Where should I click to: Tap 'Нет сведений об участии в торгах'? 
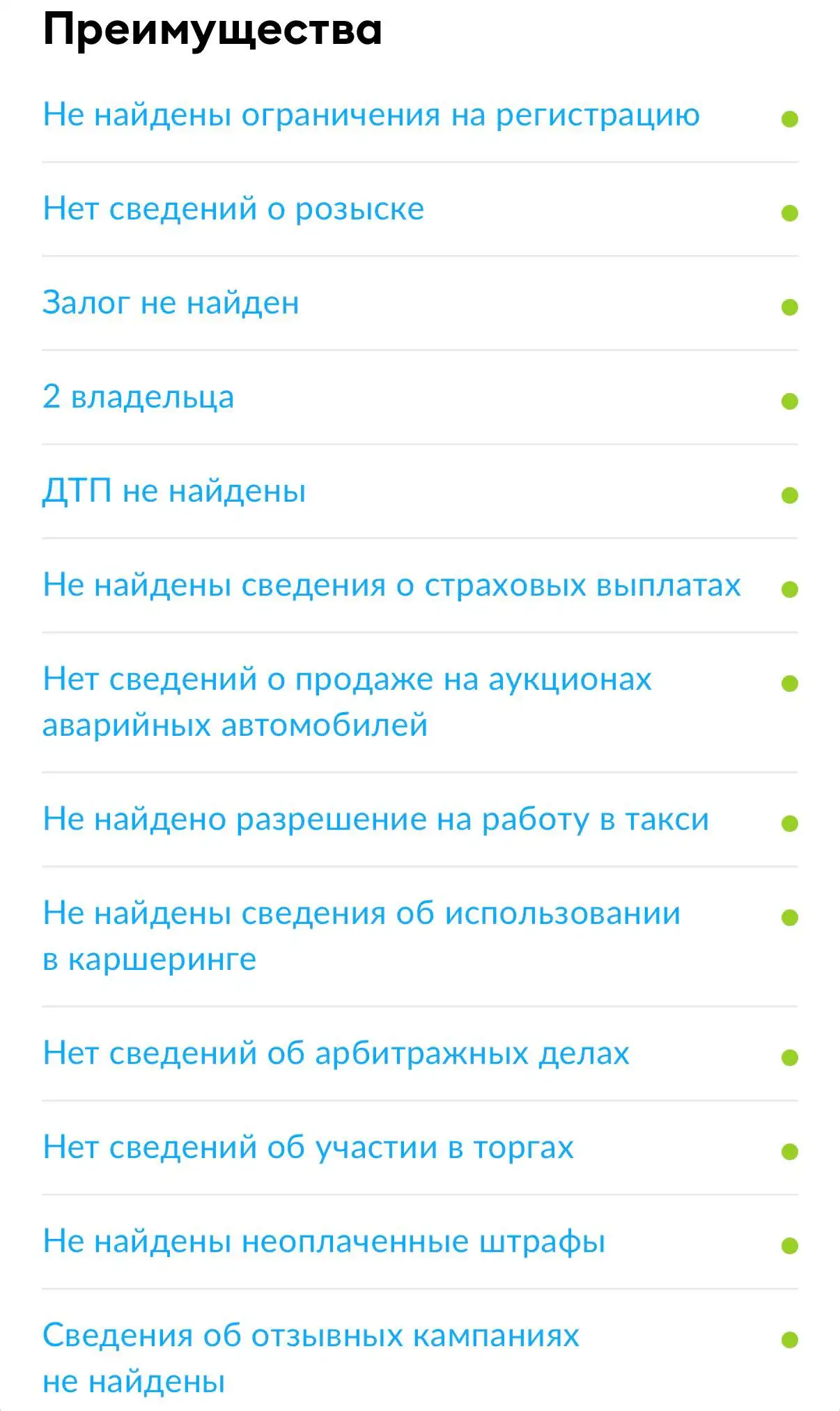tap(308, 1147)
